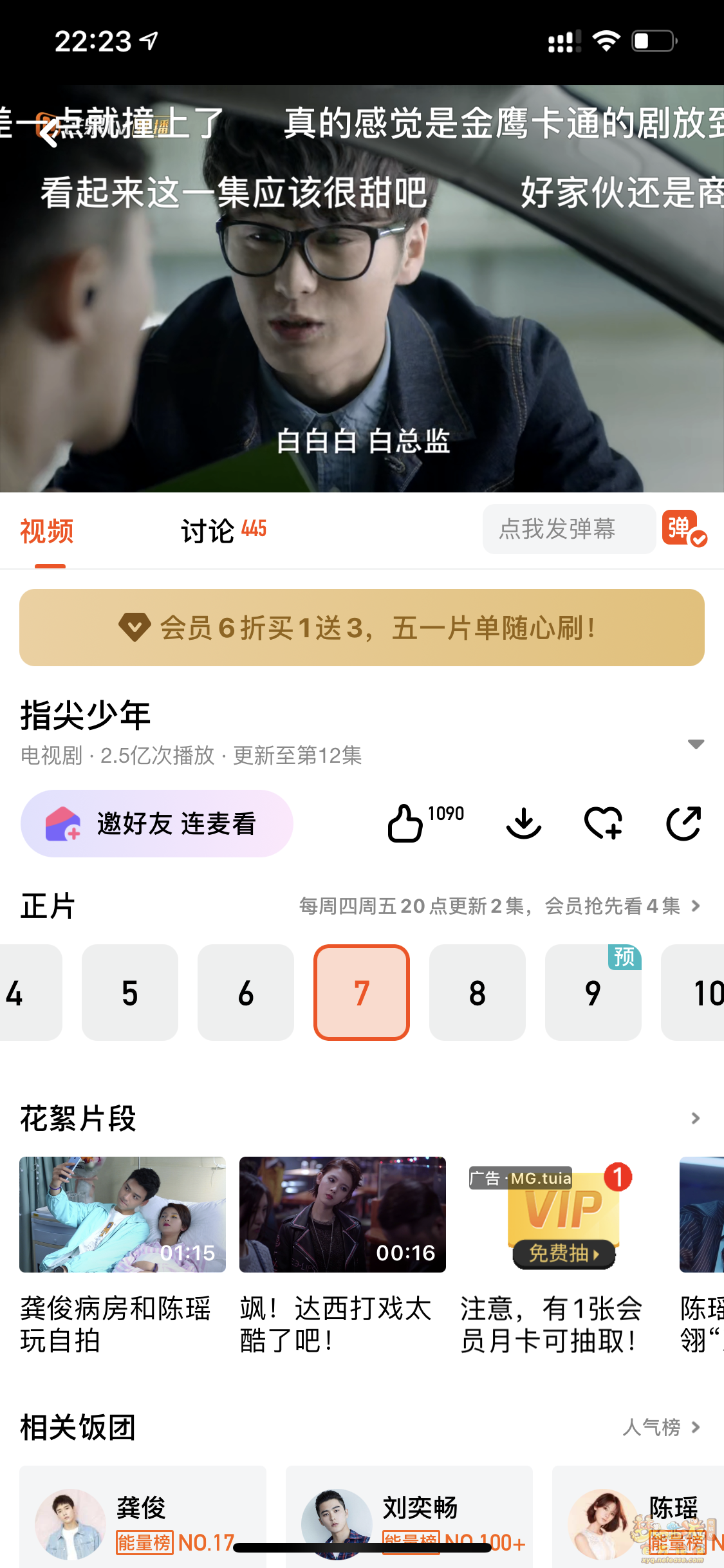Play the 龚俊病房和陈瑶玩自拍 clip
Screen dimensions: 724x1568
pos(122,1215)
